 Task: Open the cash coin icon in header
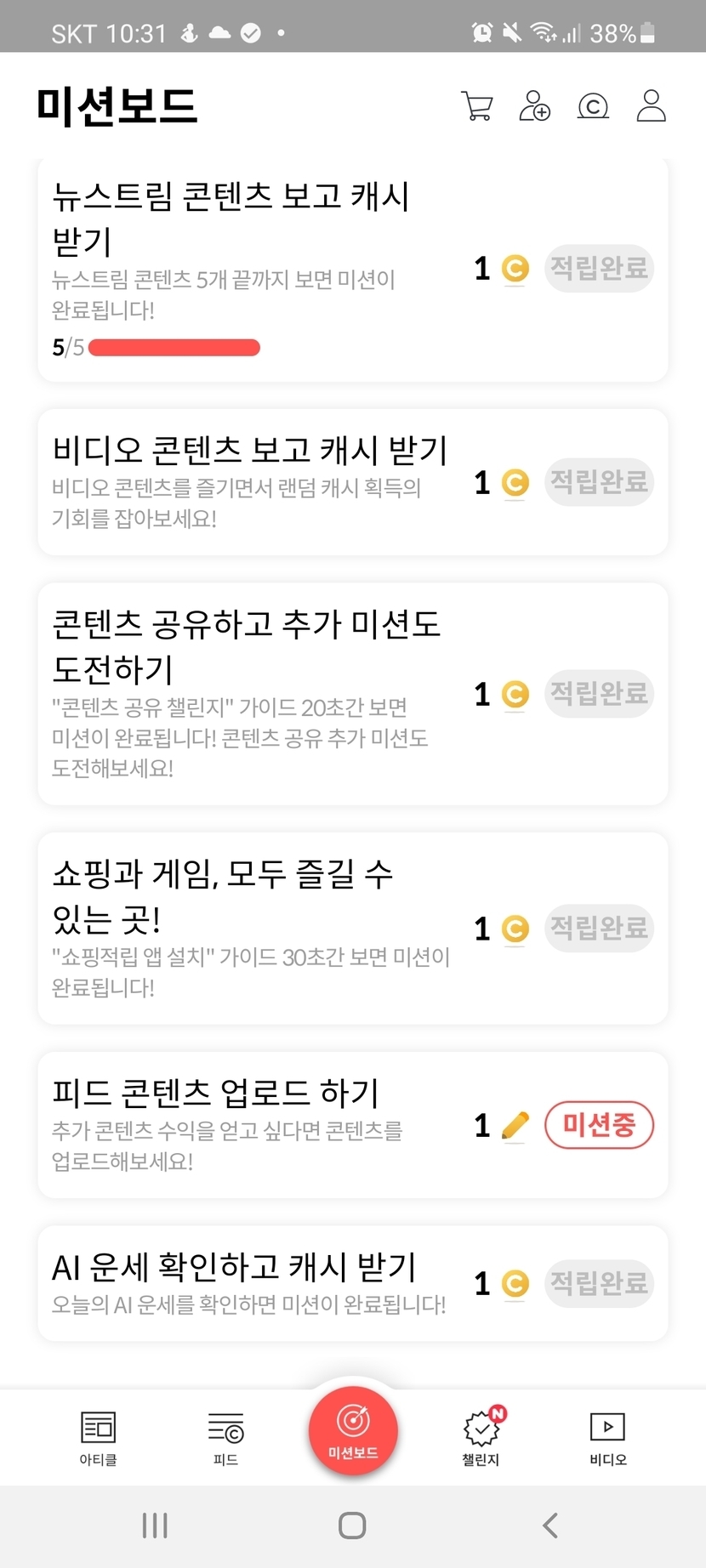tap(593, 106)
